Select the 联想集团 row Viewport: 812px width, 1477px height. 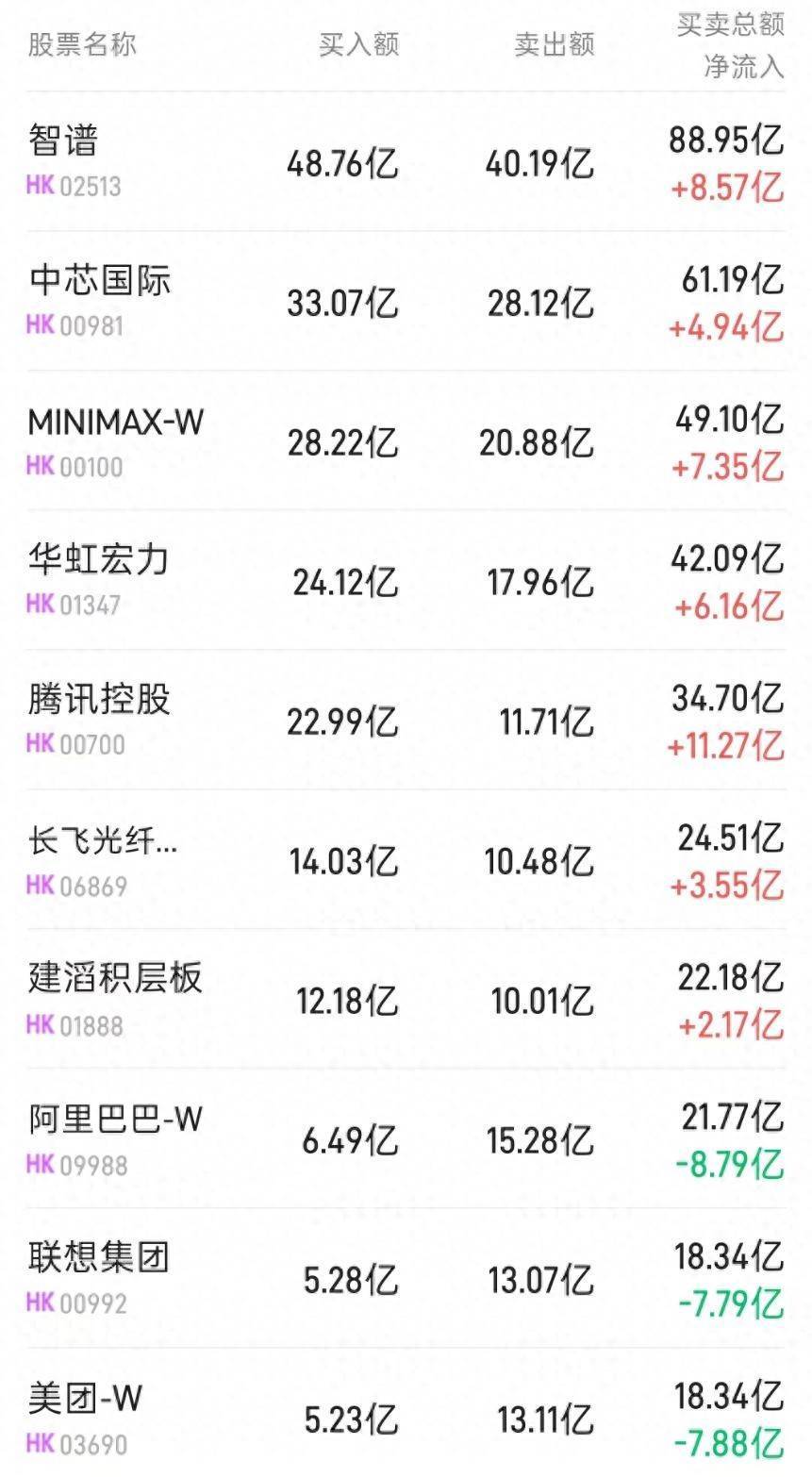tap(406, 1279)
